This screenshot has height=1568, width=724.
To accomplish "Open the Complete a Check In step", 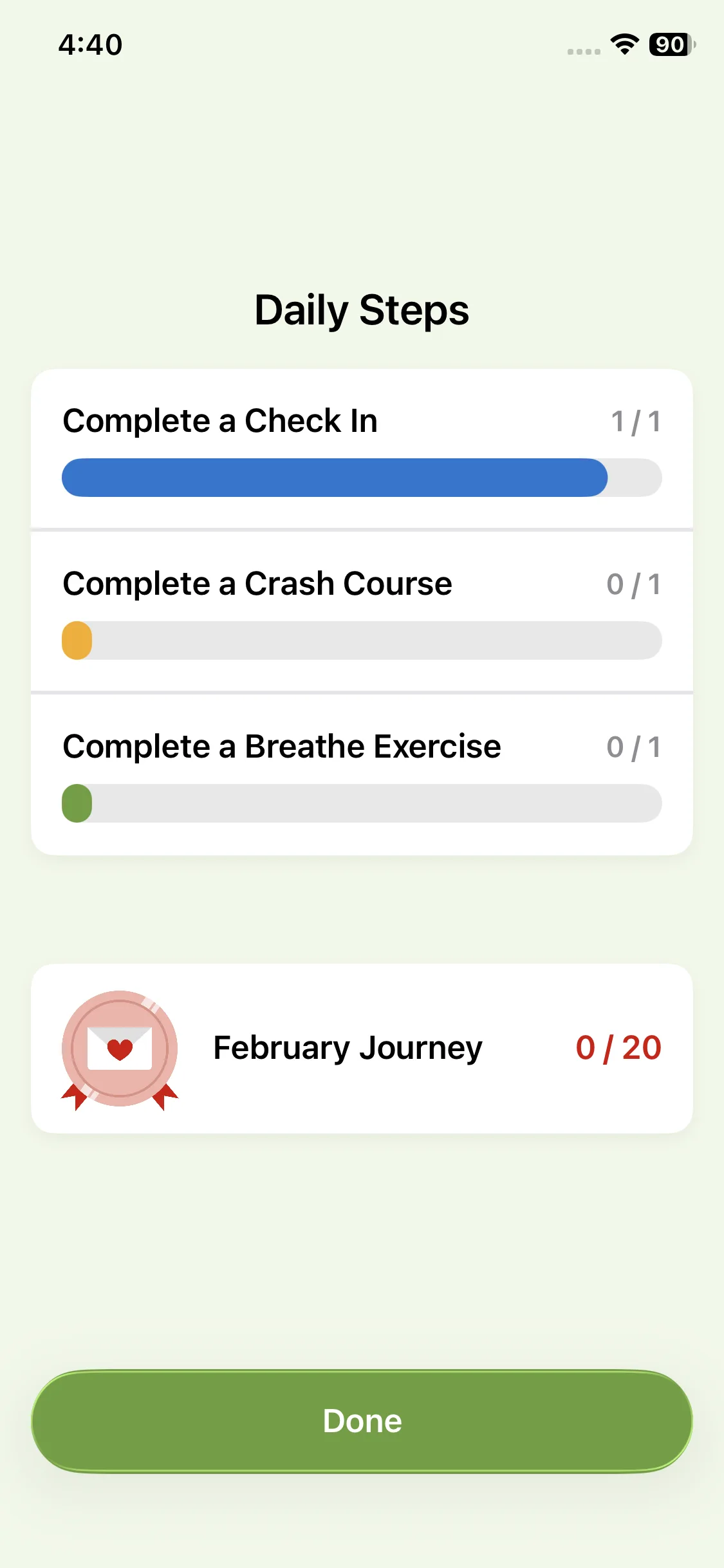I will 362,449.
